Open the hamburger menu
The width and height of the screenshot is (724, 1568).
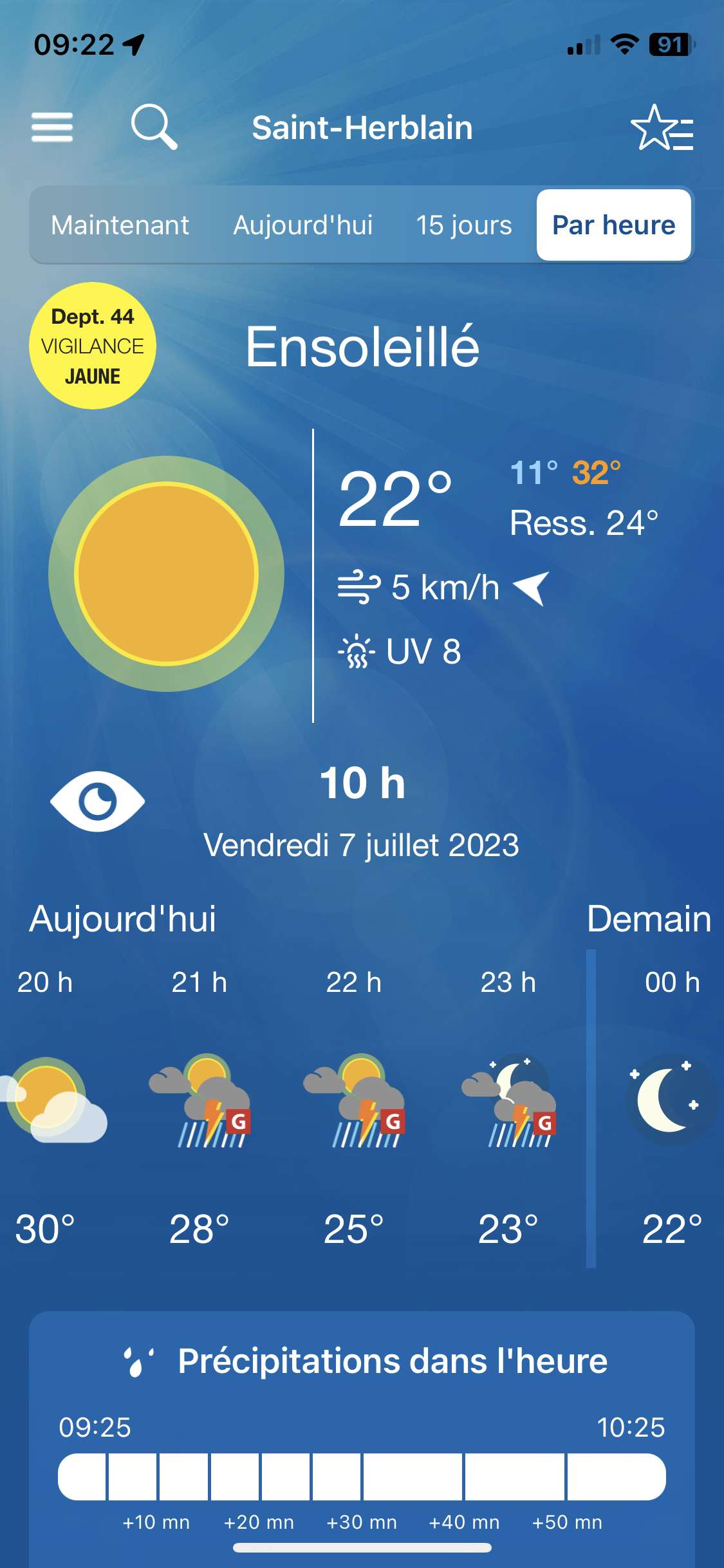click(x=52, y=127)
